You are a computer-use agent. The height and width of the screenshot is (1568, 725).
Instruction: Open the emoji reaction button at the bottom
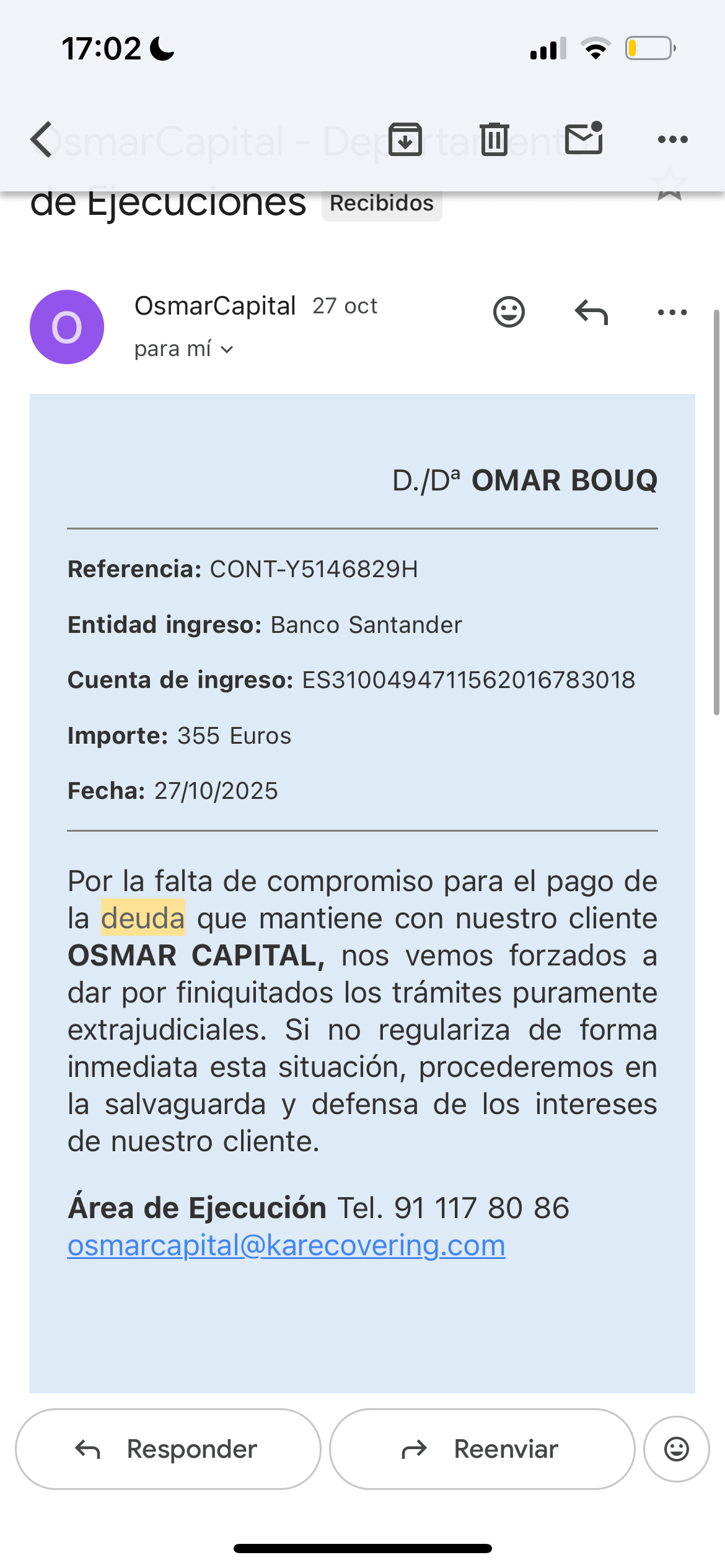tap(676, 1449)
